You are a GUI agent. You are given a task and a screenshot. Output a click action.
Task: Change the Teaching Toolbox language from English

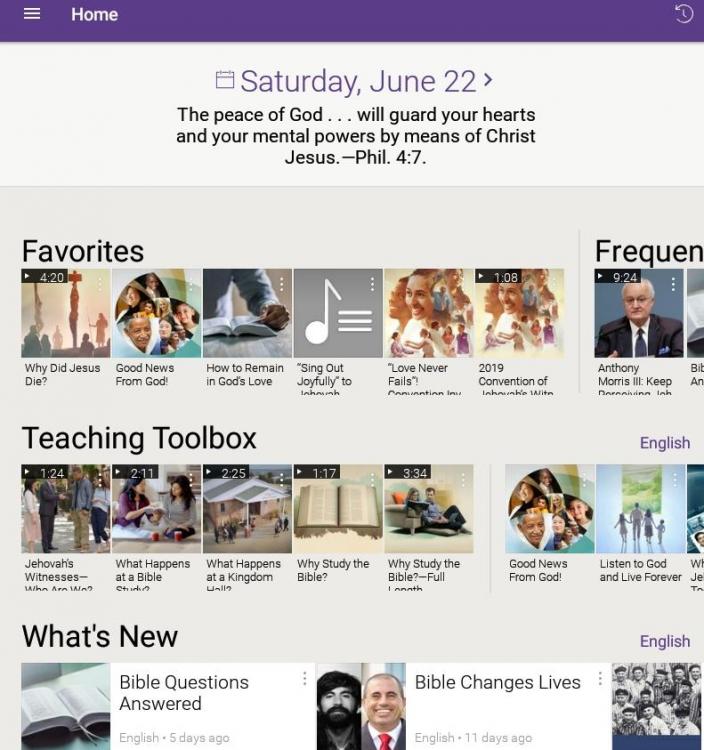pyautogui.click(x=665, y=443)
